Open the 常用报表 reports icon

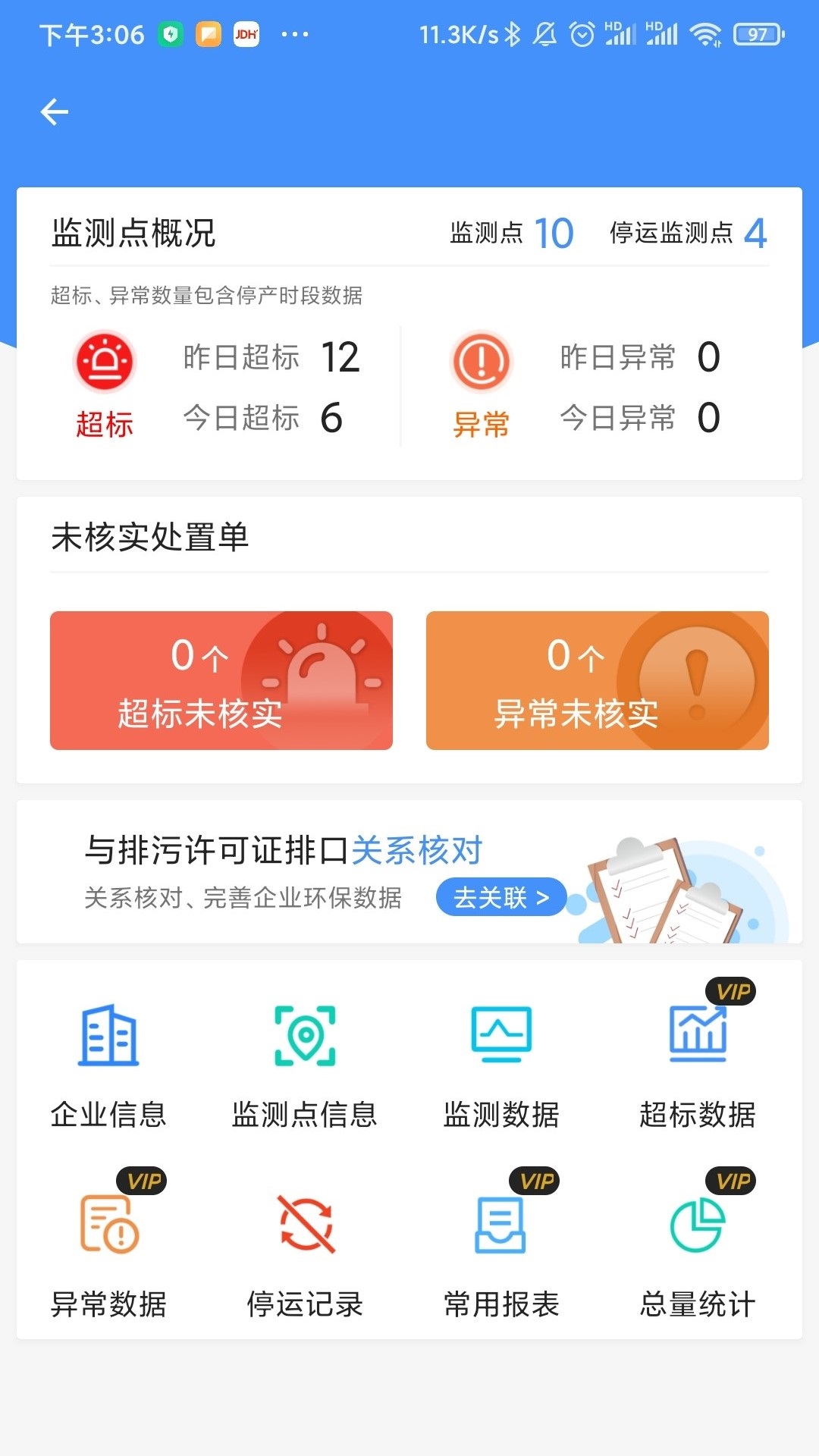(500, 1228)
